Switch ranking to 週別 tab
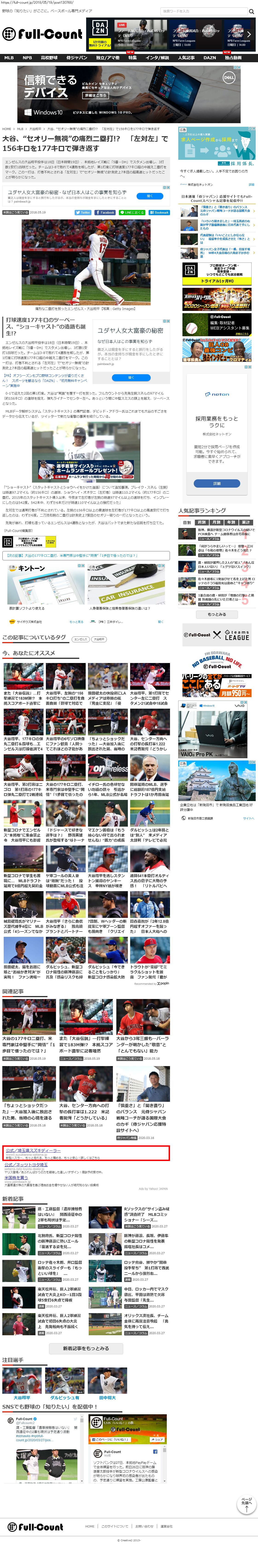The height and width of the screenshot is (1568, 258). point(201,522)
